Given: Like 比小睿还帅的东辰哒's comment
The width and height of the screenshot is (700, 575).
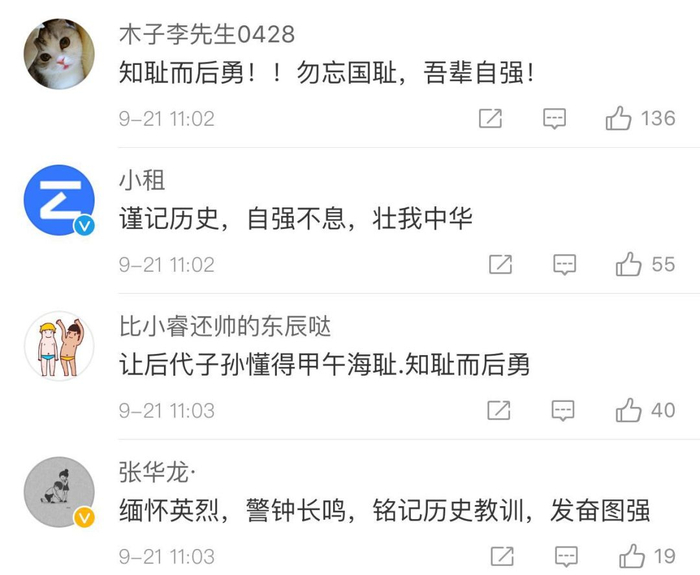Looking at the screenshot, I should (x=629, y=410).
